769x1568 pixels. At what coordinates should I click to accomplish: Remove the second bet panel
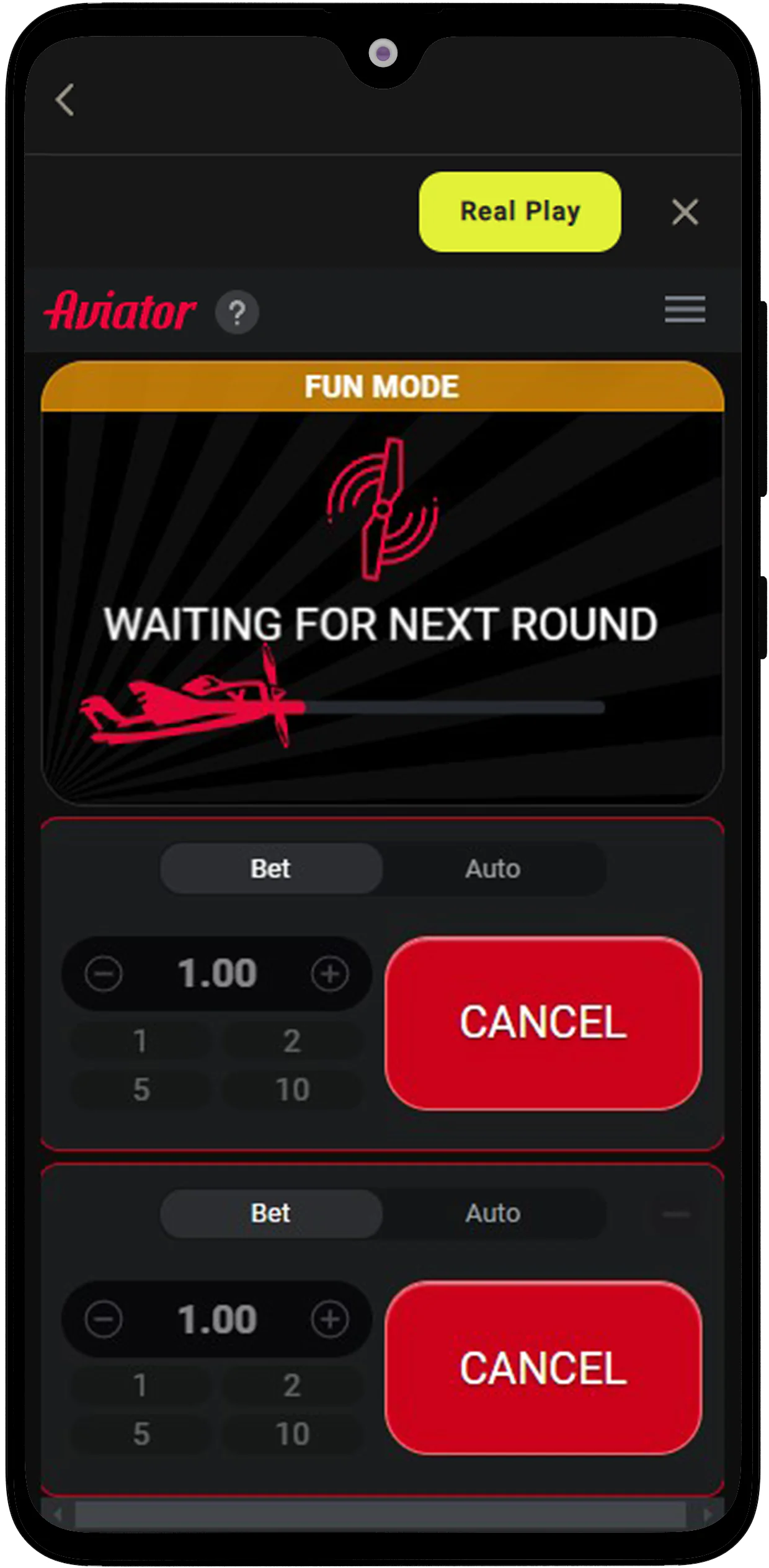pyautogui.click(x=676, y=1214)
